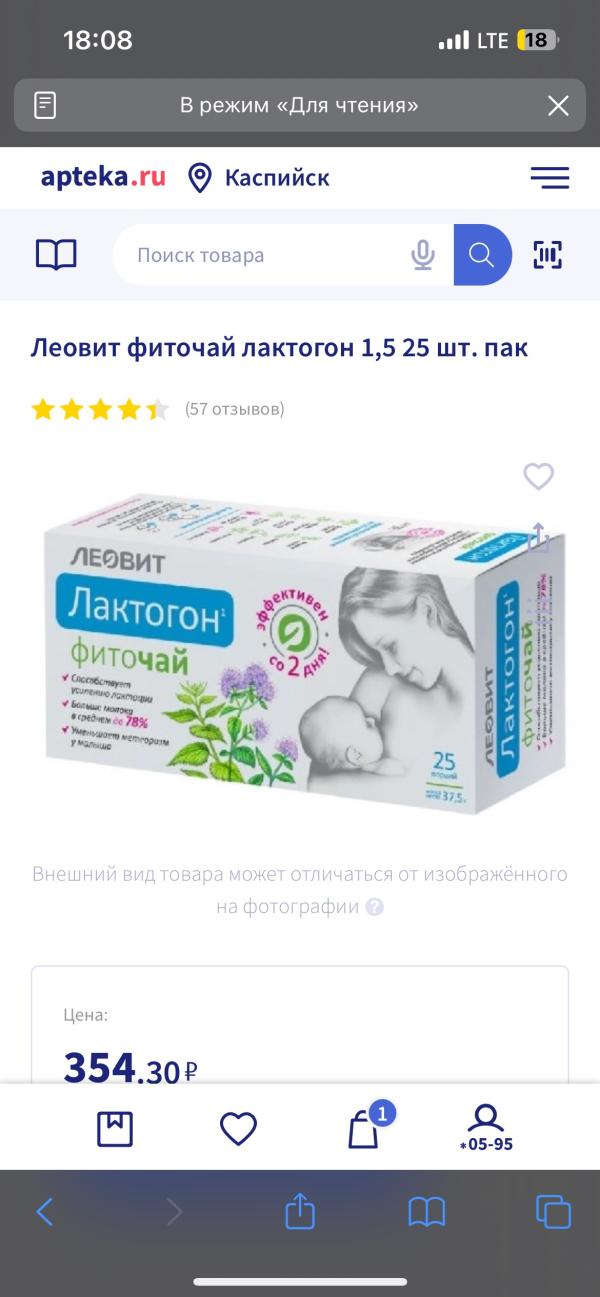This screenshot has height=1297, width=600.
Task: Open the barcode scanner
Action: tap(547, 255)
